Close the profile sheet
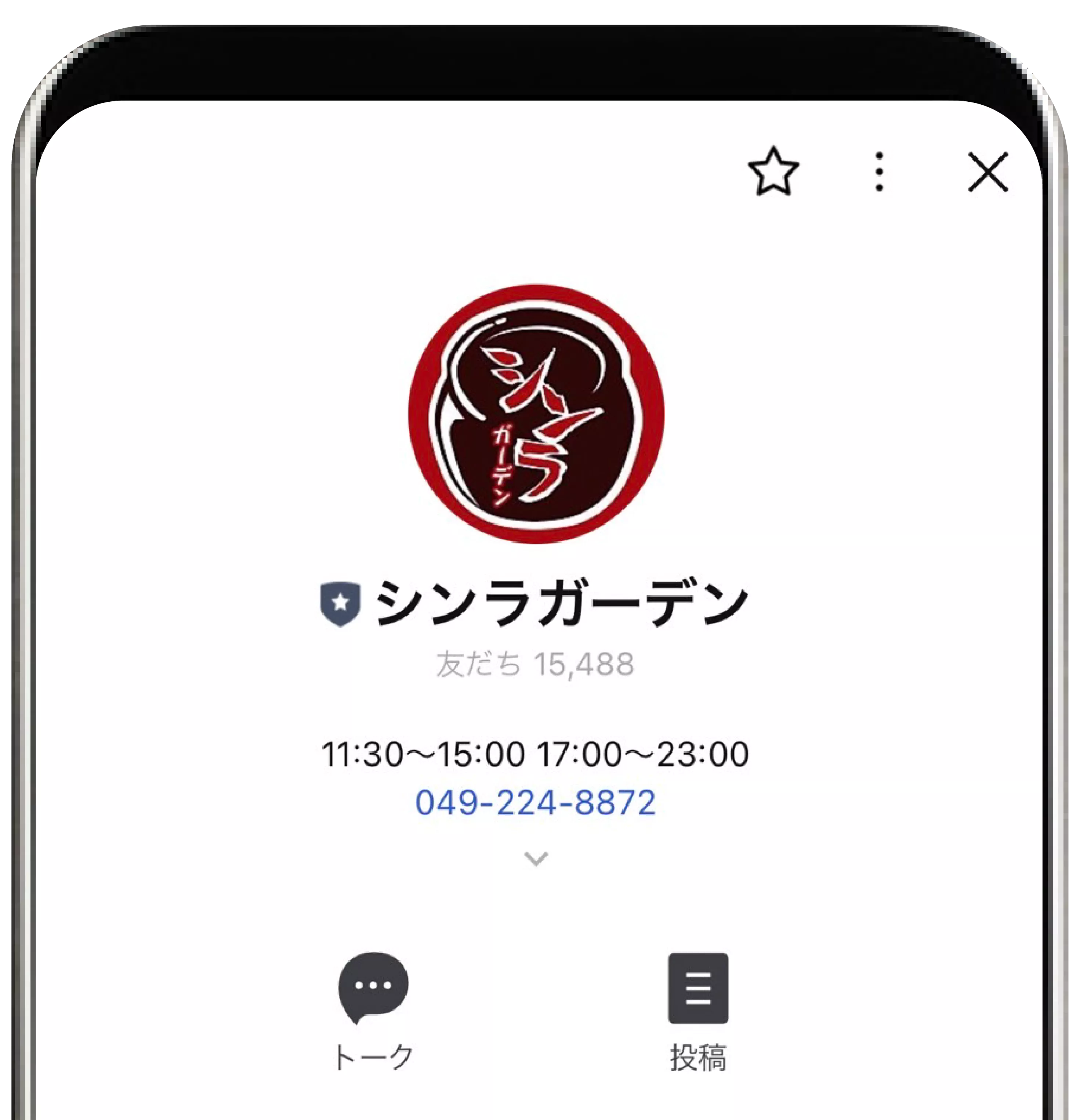This screenshot has width=1080, height=1120. pyautogui.click(x=987, y=171)
